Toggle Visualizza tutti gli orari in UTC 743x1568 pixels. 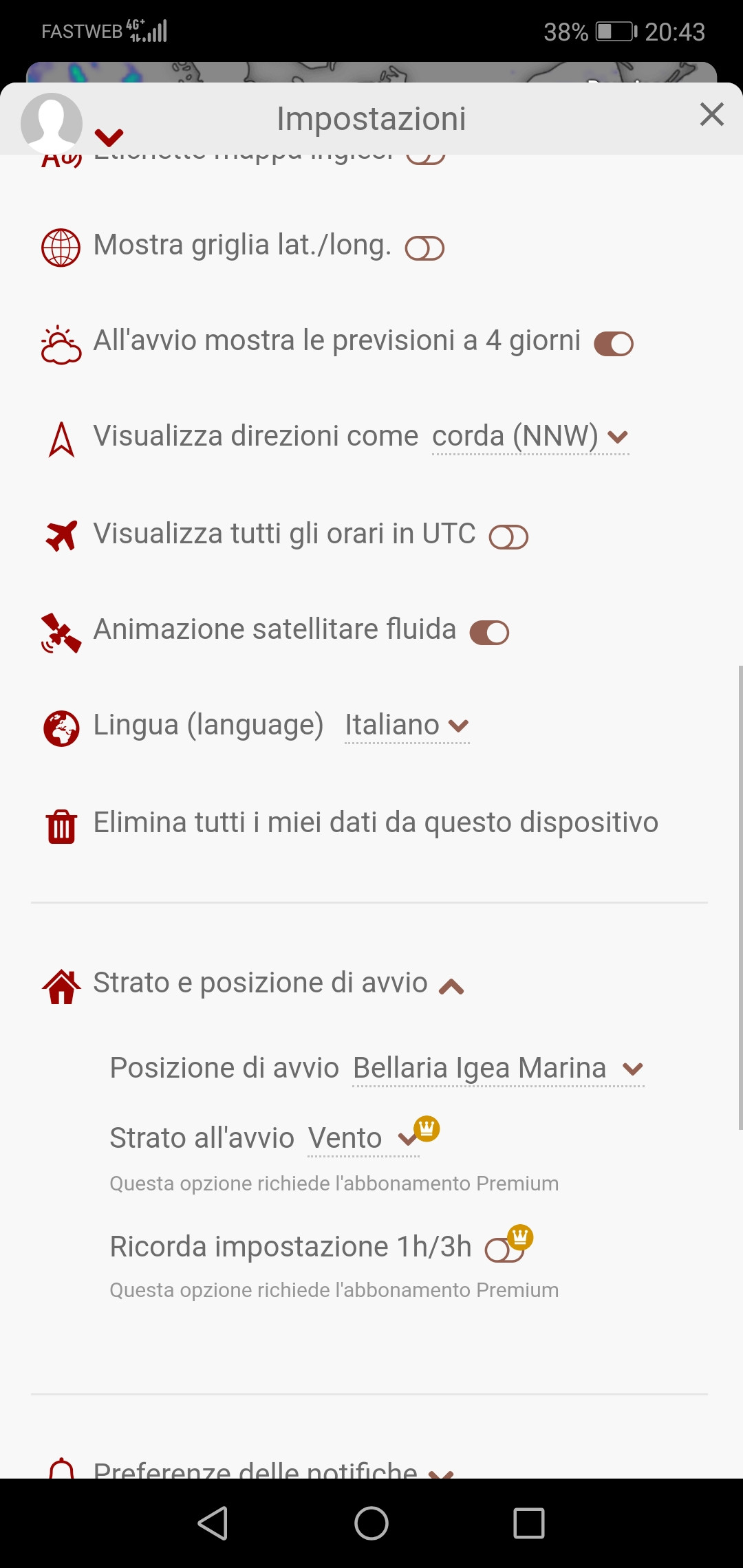point(508,537)
